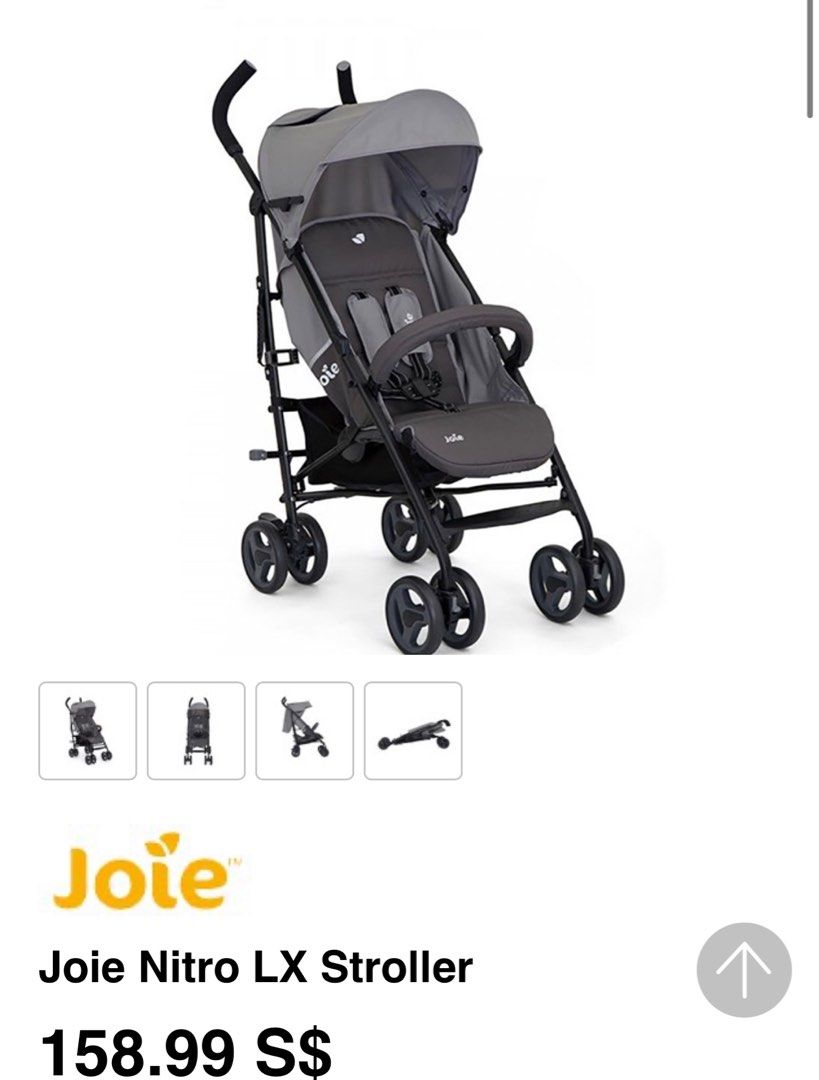The image size is (819, 1080).
Task: Tap the scroll-to-top arrow button
Action: 743,970
